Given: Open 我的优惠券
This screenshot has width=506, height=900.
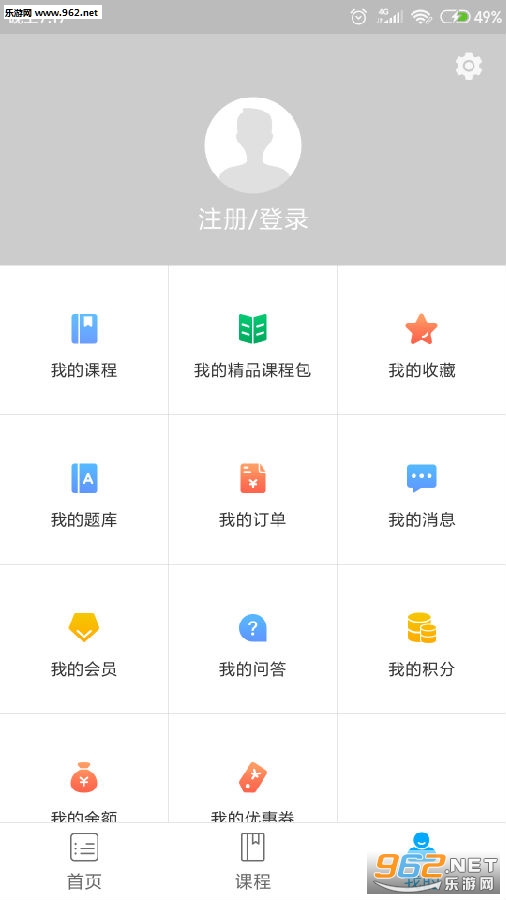Looking at the screenshot, I should [253, 769].
